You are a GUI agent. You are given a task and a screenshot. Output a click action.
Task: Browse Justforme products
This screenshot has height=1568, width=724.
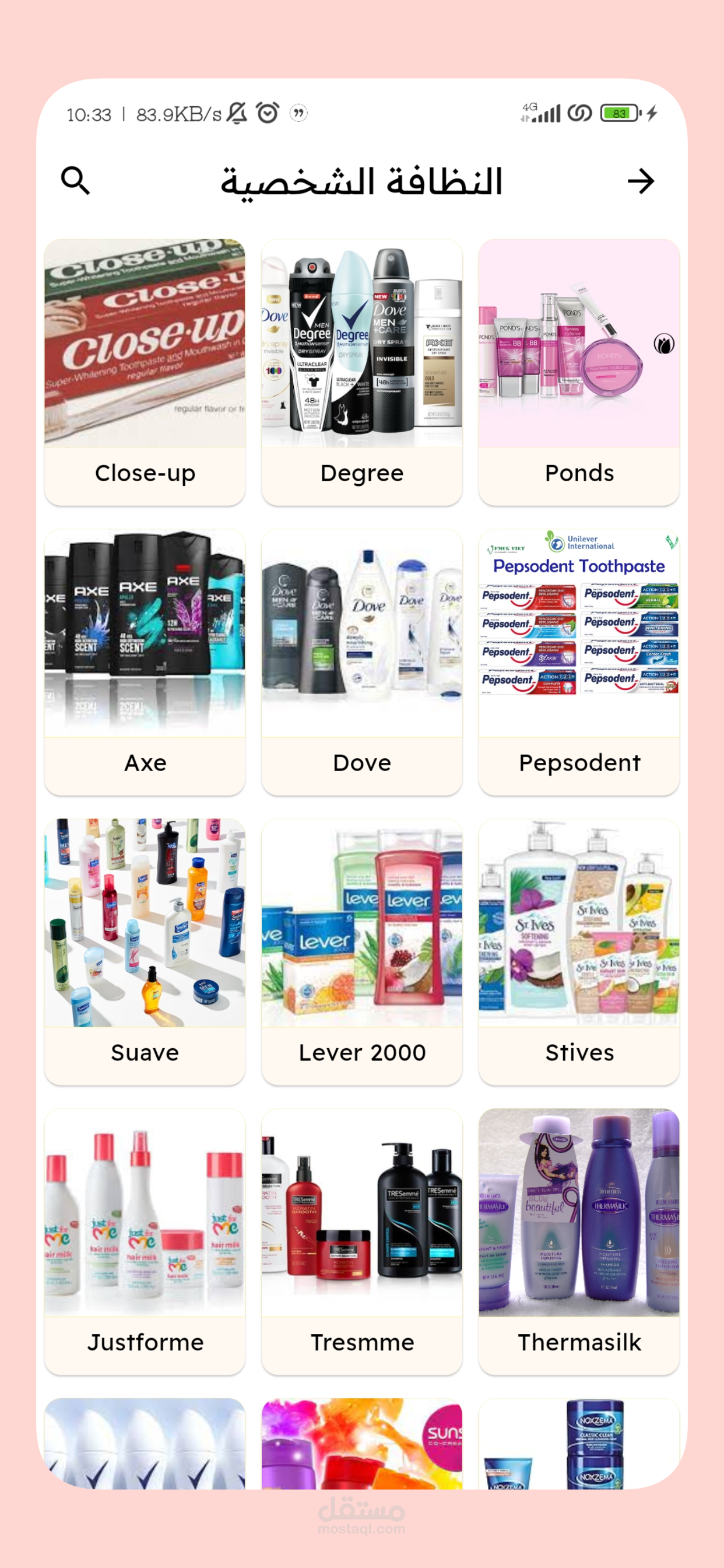[145, 1241]
